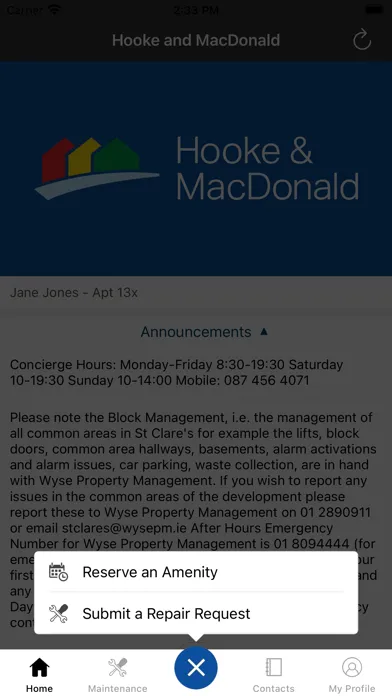Open the Contacts tab
392x696 pixels.
pos(273,675)
